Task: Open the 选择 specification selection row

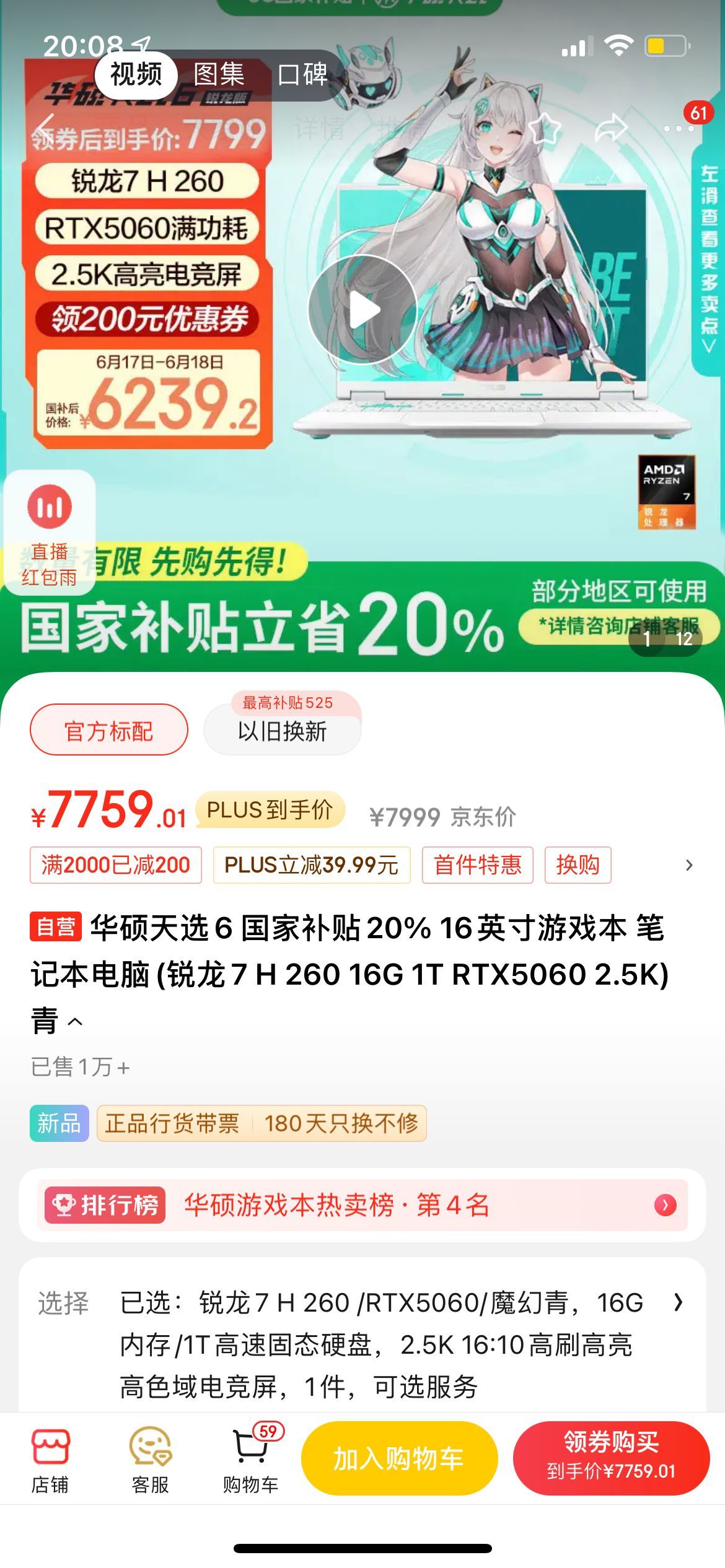Action: [372, 1344]
